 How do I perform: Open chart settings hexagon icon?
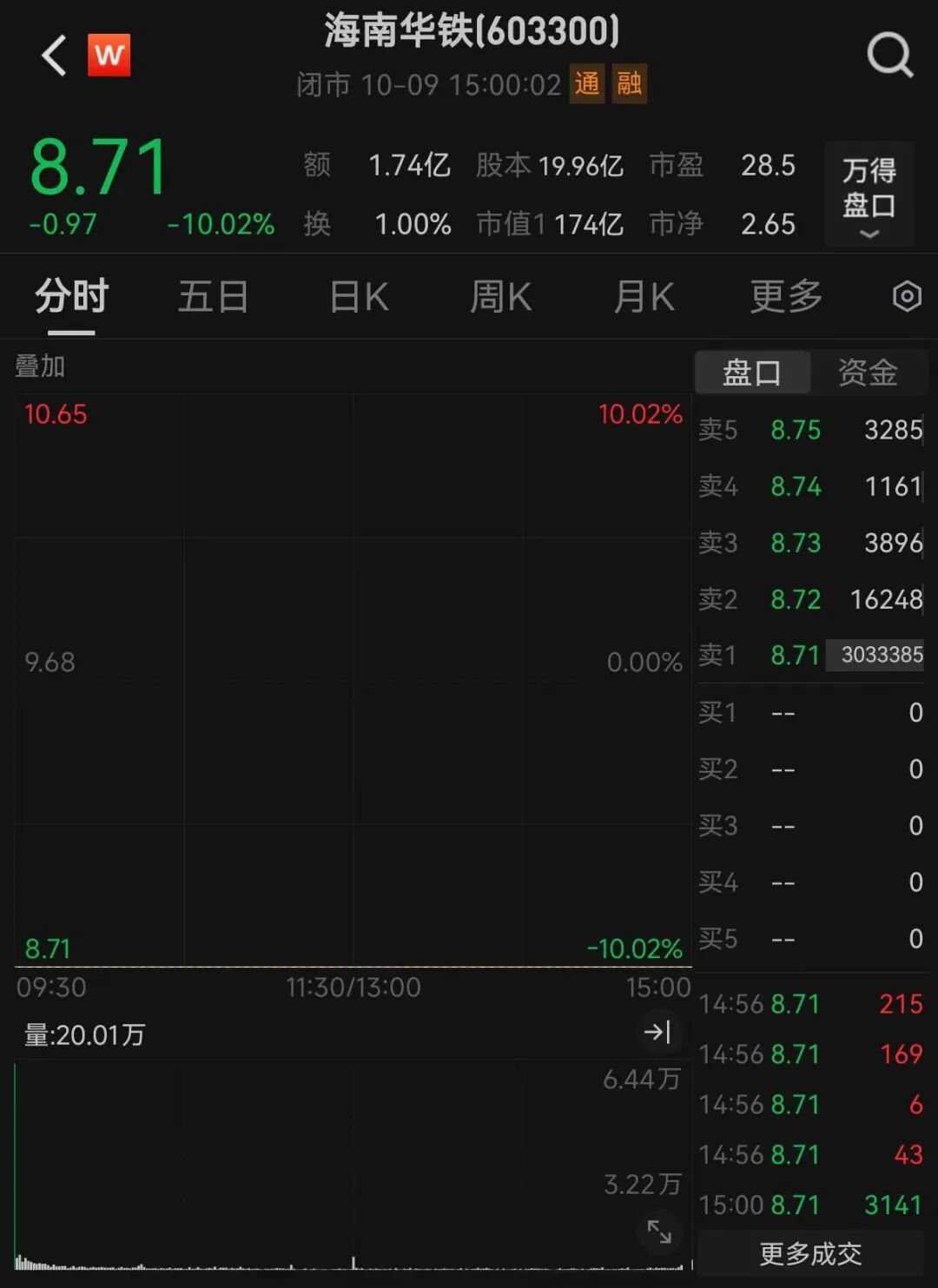coord(907,297)
